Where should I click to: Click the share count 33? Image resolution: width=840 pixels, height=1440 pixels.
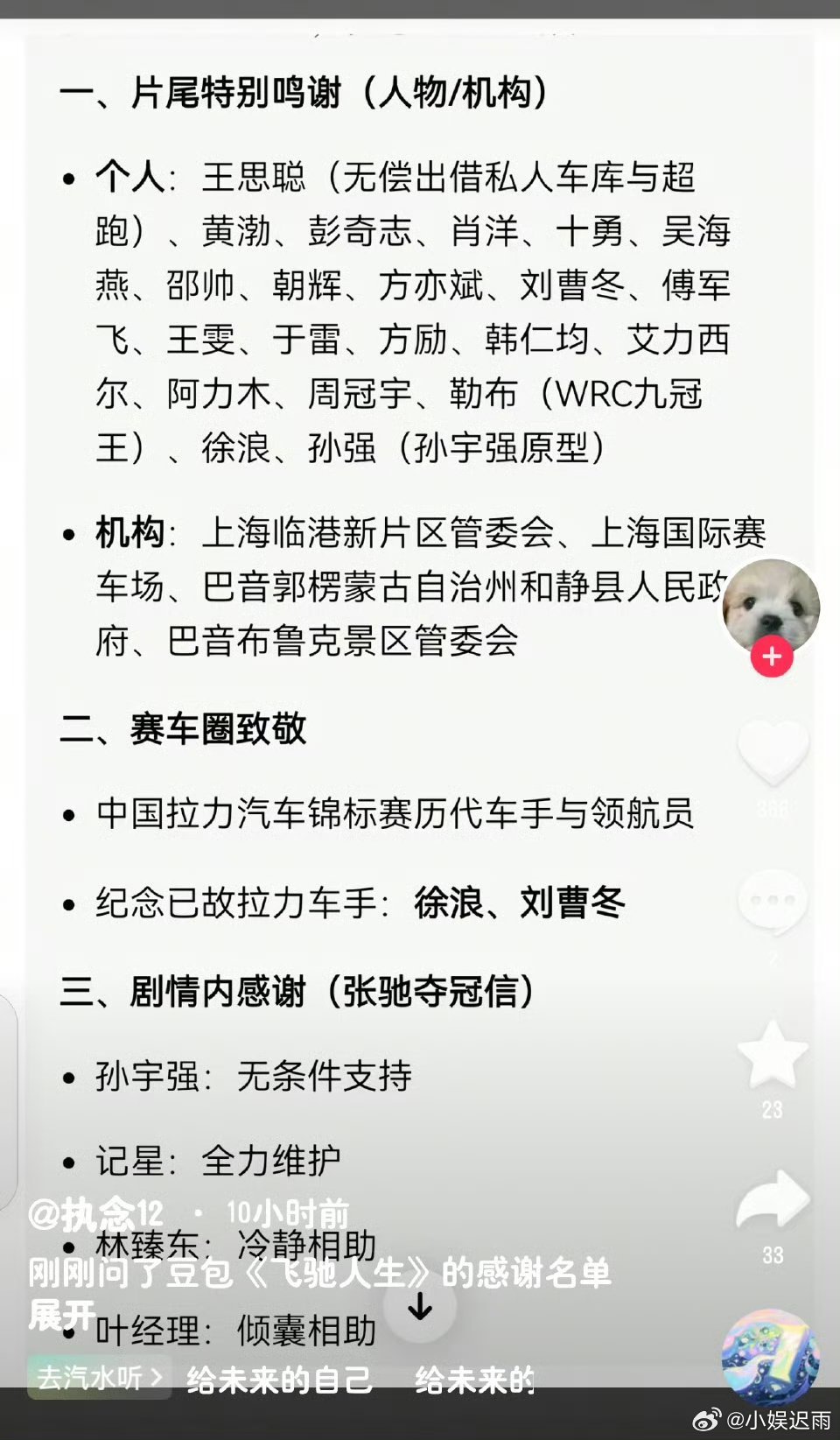coord(771,1255)
